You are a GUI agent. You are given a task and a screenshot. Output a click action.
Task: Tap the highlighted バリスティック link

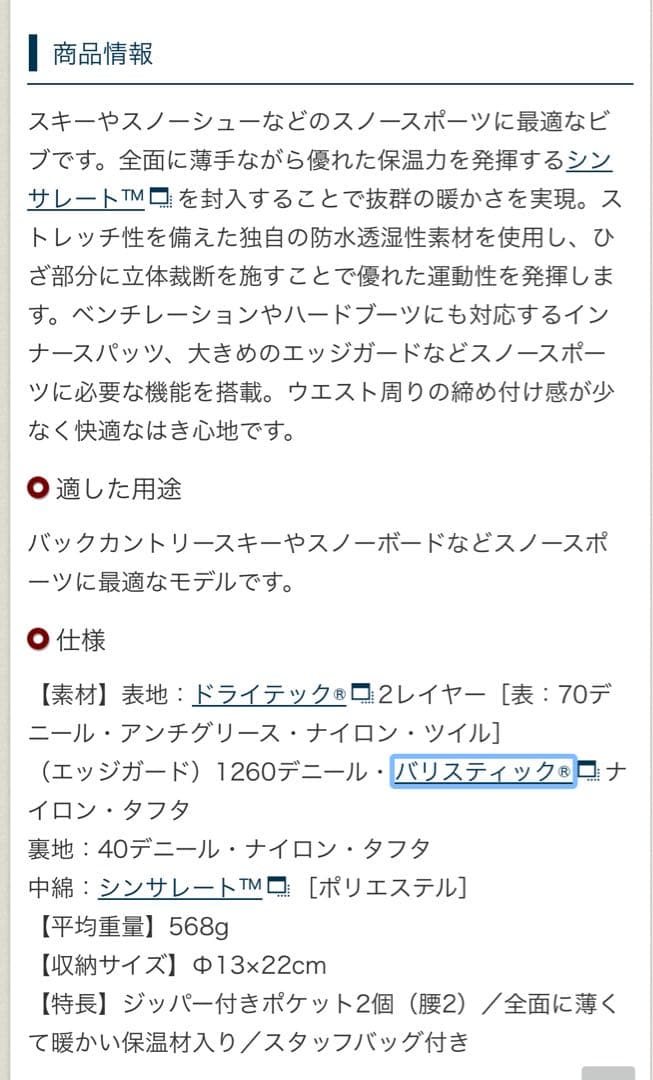point(483,771)
